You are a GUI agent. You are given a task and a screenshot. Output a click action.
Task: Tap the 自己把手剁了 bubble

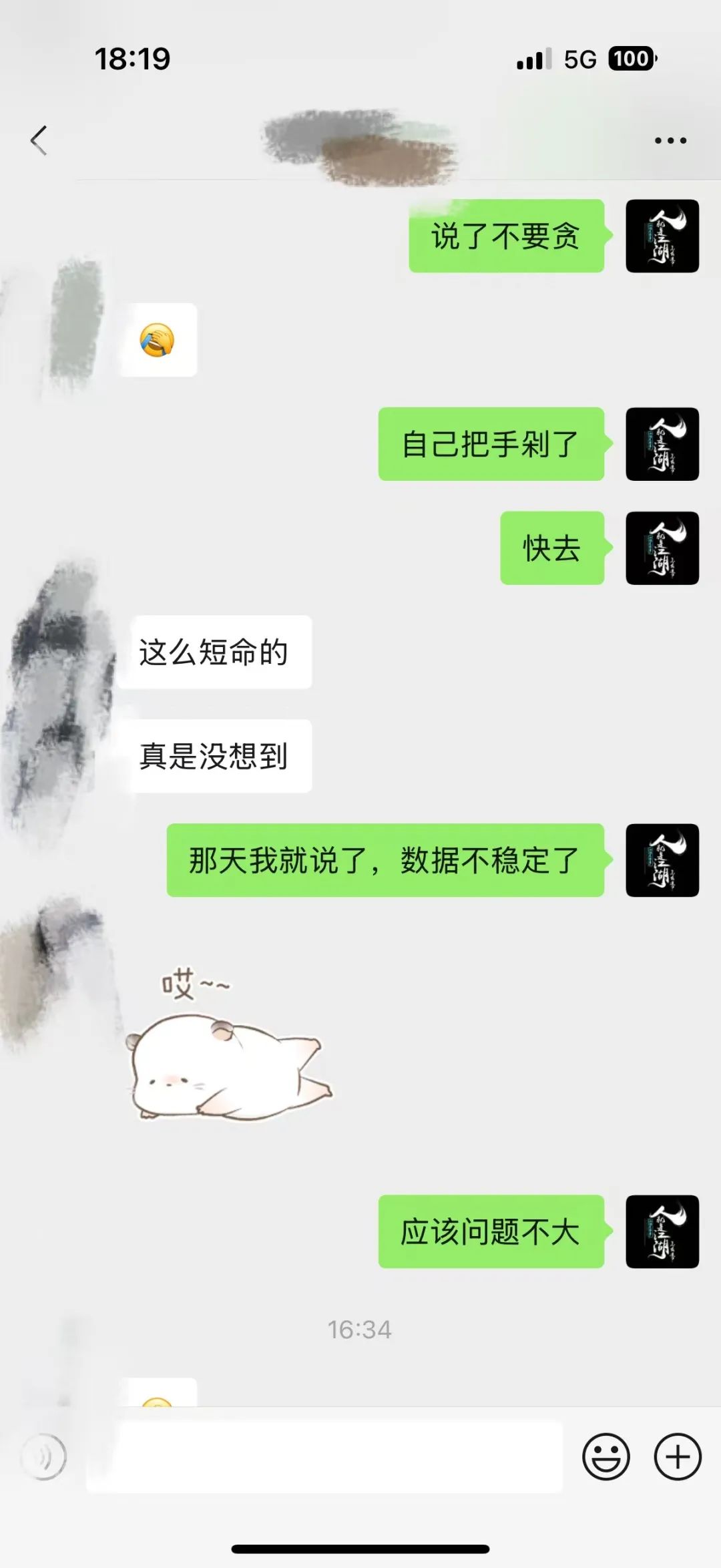tap(492, 443)
